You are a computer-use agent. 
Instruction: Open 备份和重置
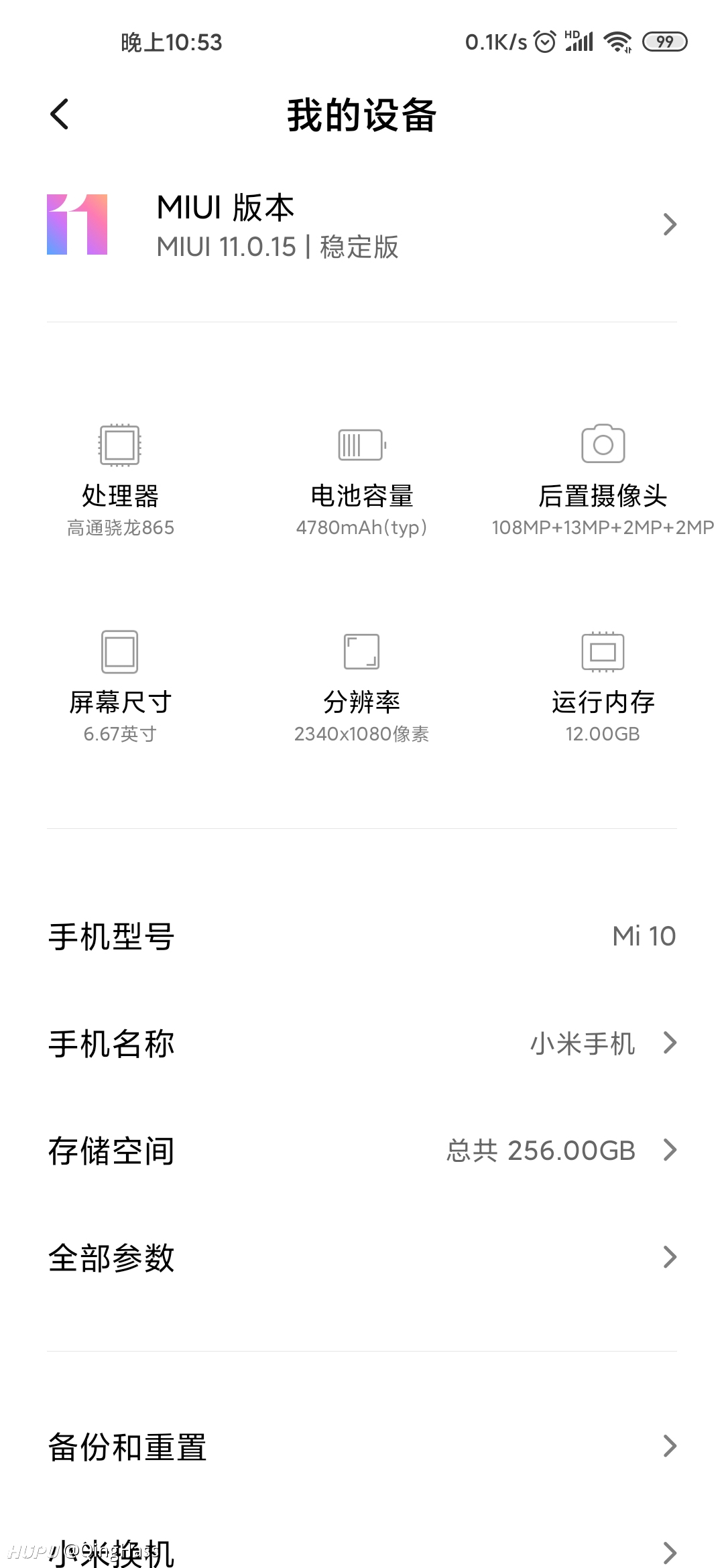click(362, 1447)
